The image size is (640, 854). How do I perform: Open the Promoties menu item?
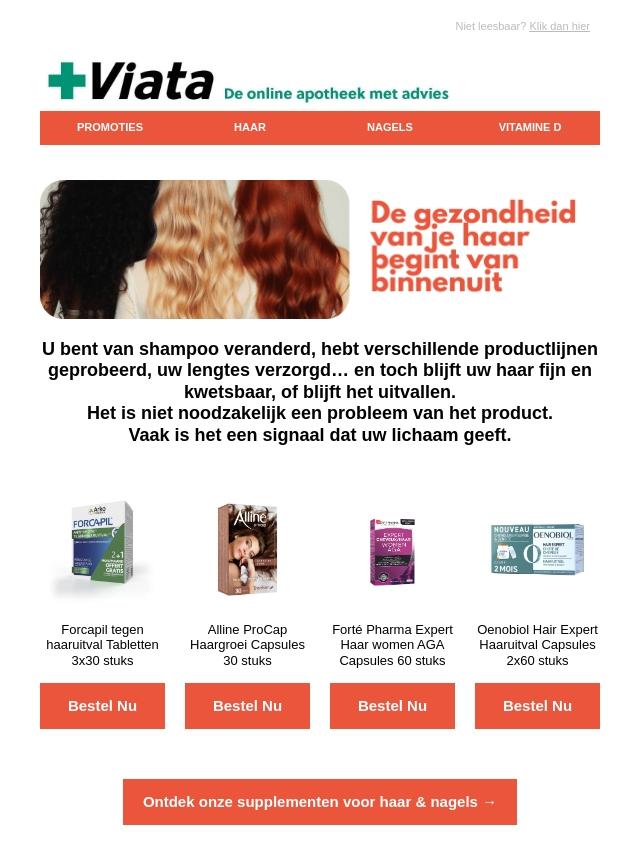110,127
